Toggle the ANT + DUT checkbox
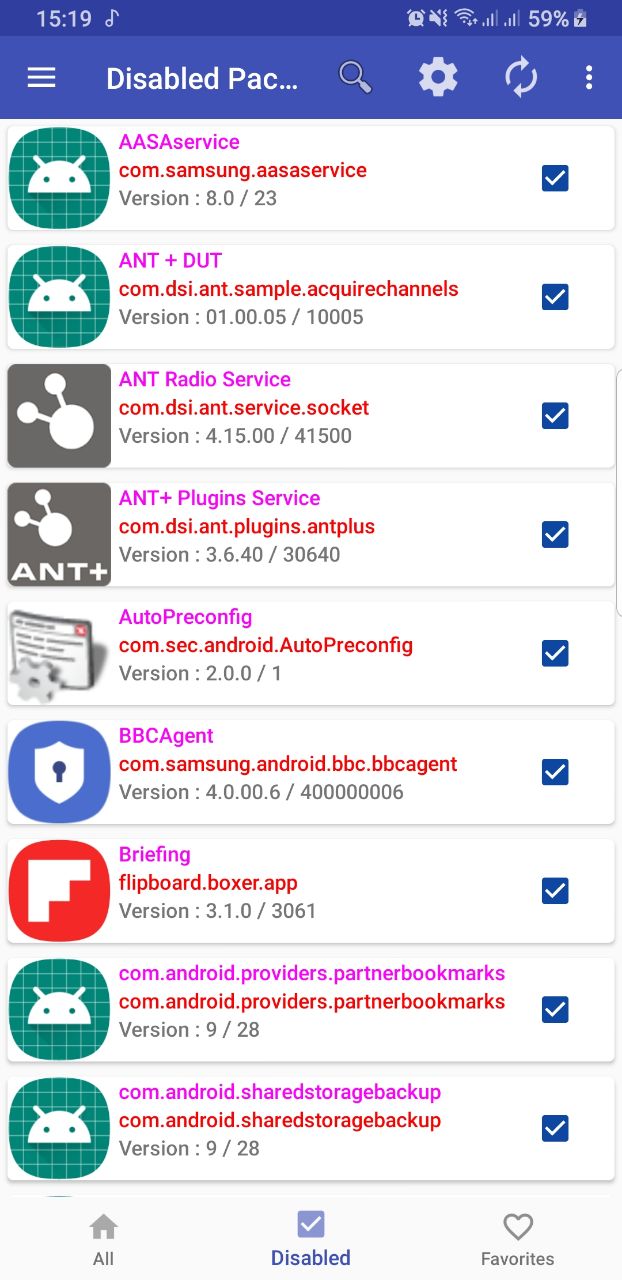This screenshot has height=1280, width=622. 555,297
